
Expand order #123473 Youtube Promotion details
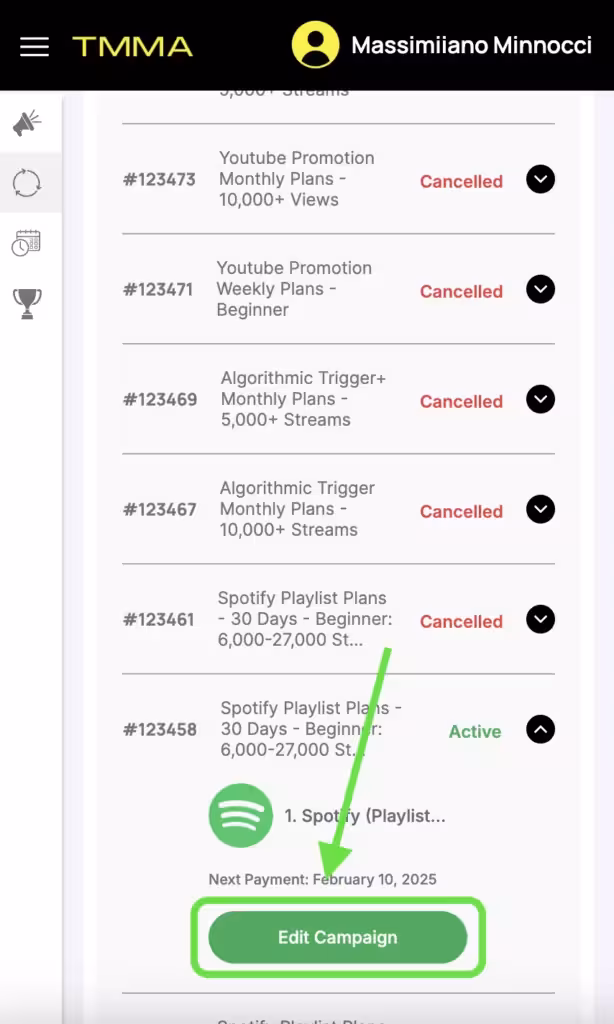[x=540, y=180]
